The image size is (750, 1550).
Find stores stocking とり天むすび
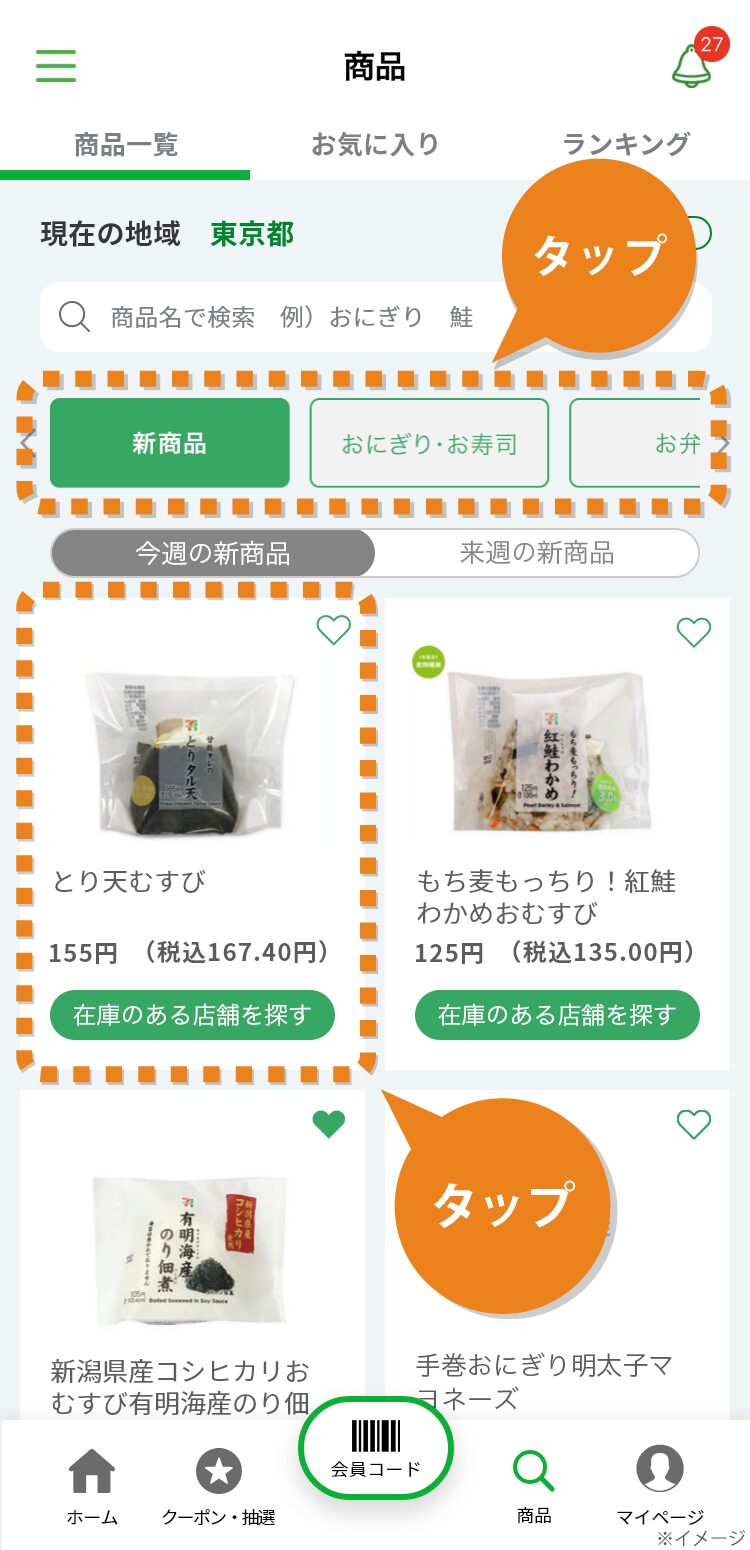point(192,1015)
